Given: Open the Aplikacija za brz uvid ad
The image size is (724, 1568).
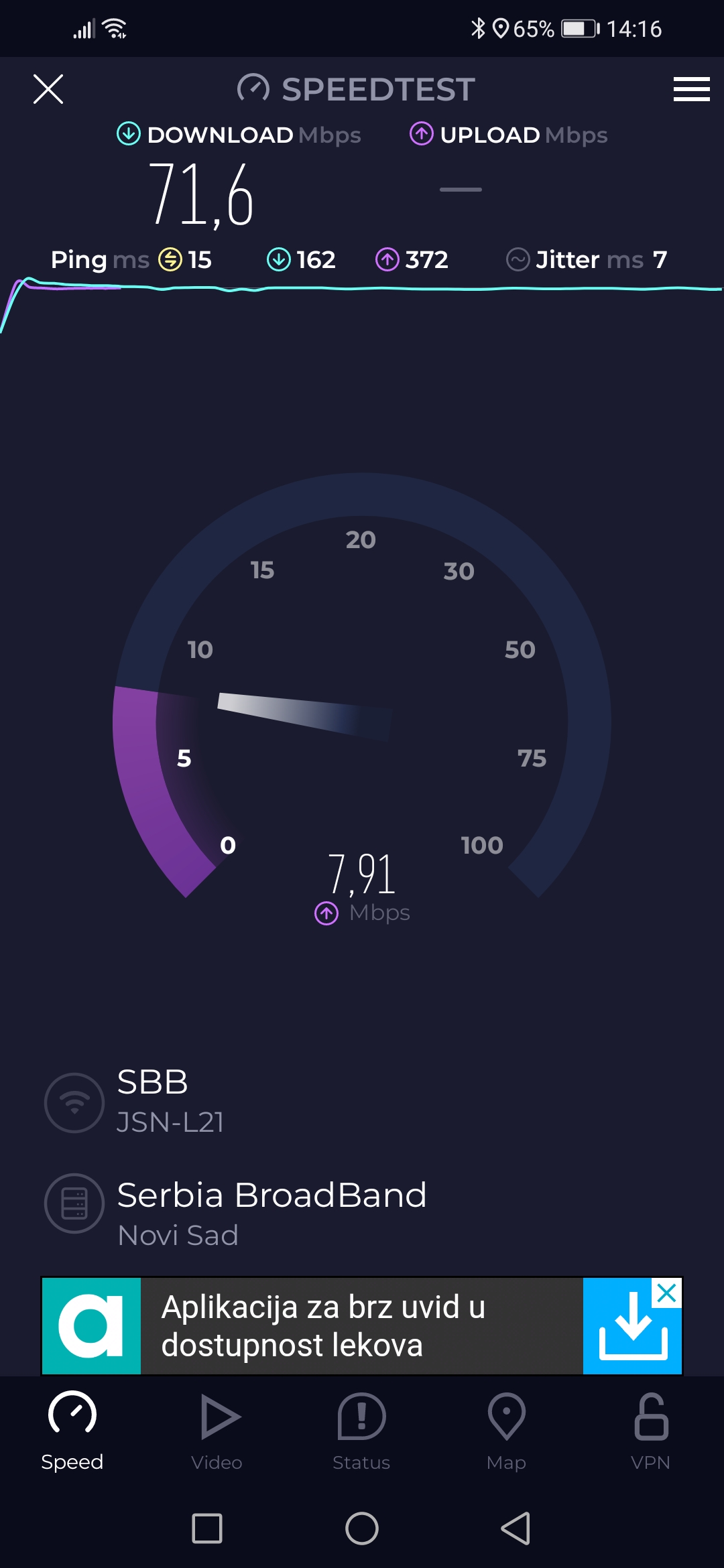Looking at the screenshot, I should coord(323,1326).
